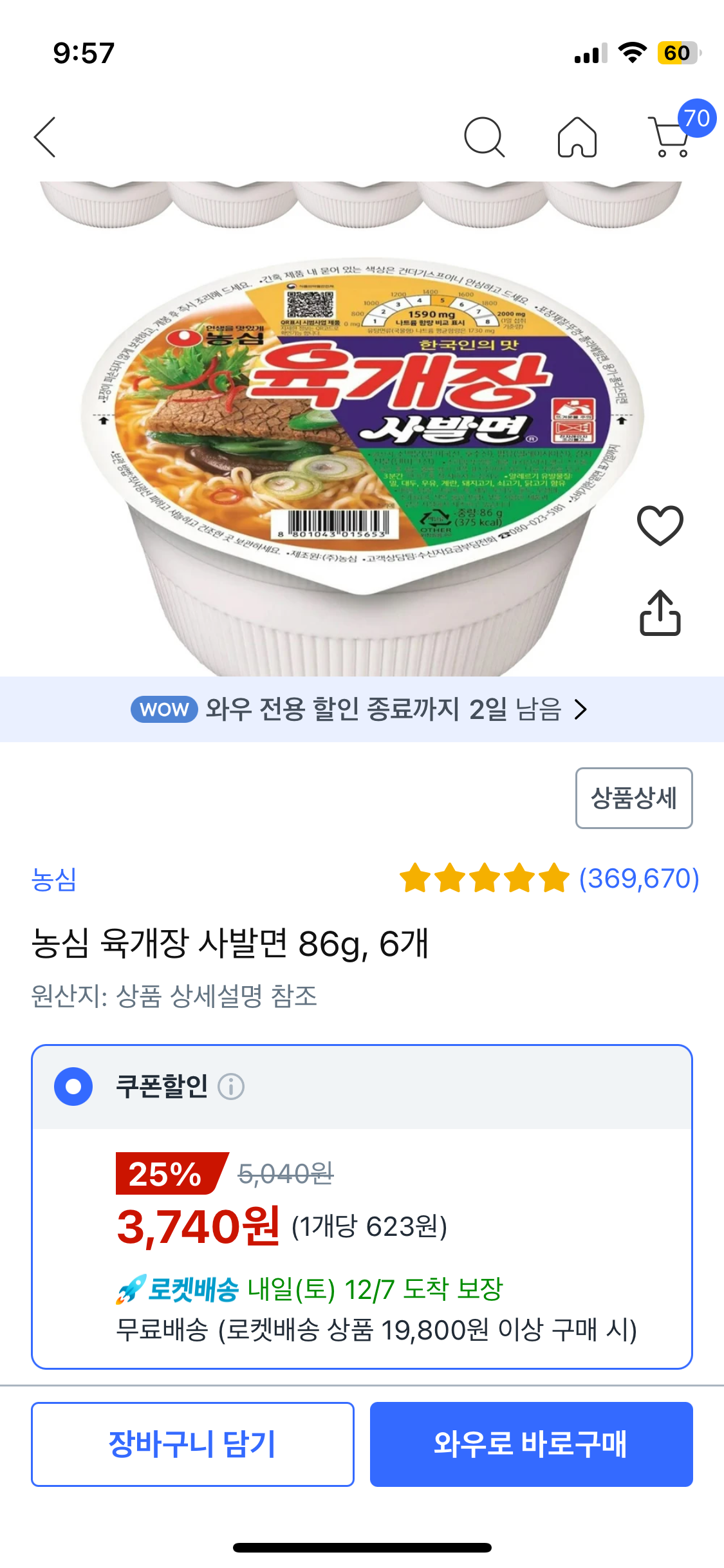Add to cart with 장바구니 담기
This screenshot has width=724, height=1568.
pyautogui.click(x=192, y=1444)
